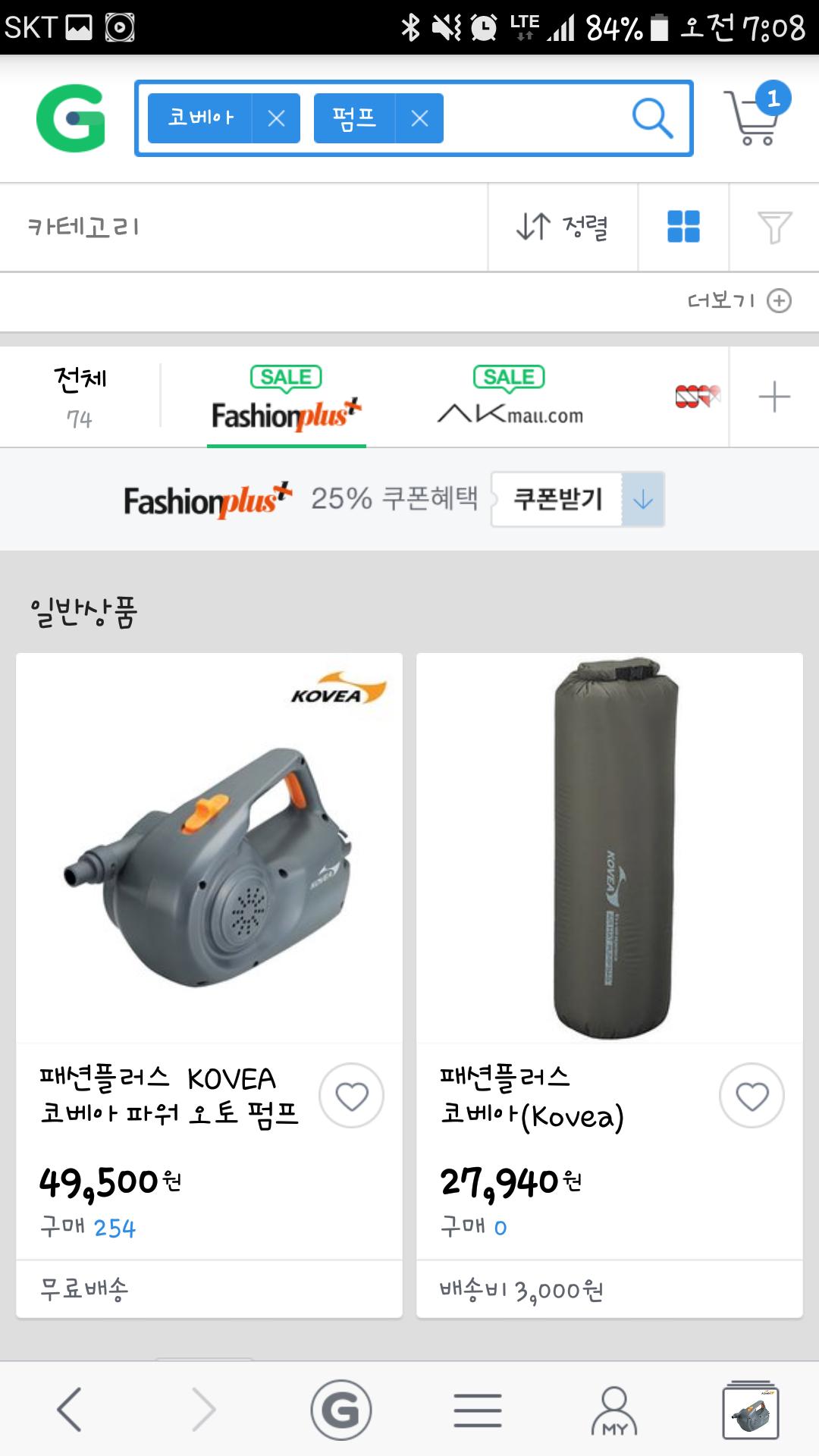Open the MY account page
This screenshot has width=819, height=1456.
pyautogui.click(x=614, y=1410)
